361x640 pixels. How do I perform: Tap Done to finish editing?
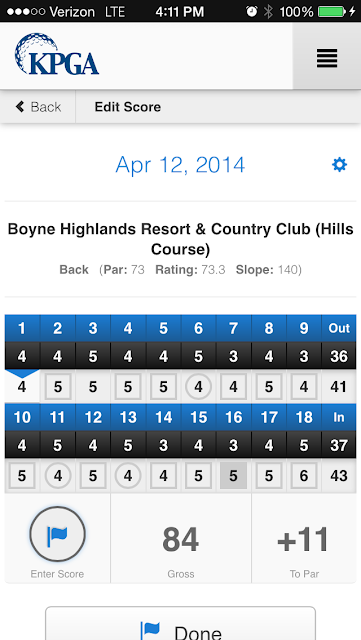coord(180,624)
